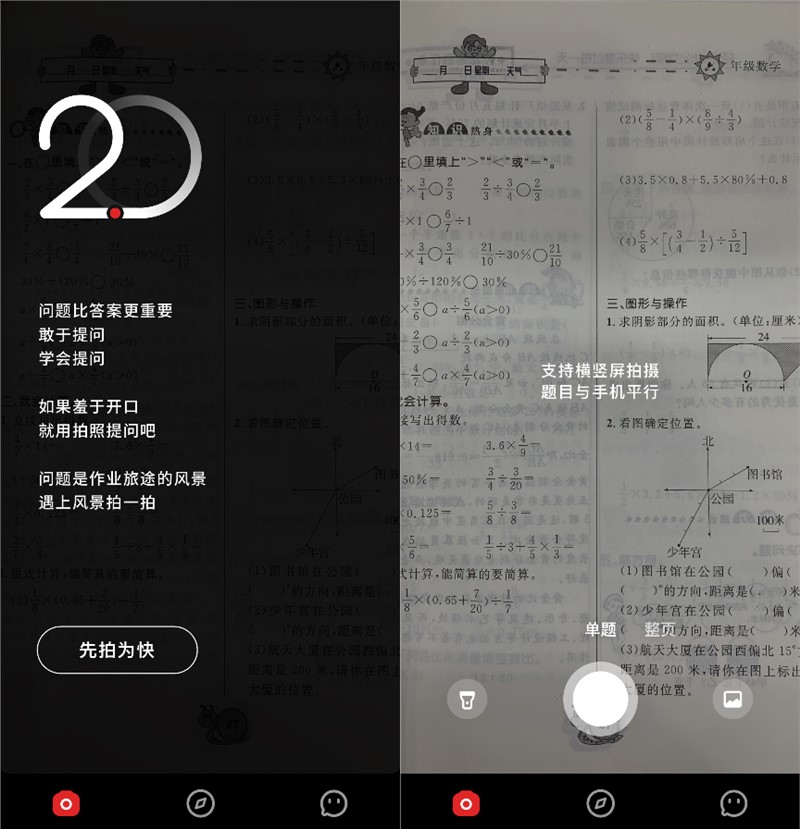Toggle the flashlight icon
The width and height of the screenshot is (800, 829).
click(467, 700)
